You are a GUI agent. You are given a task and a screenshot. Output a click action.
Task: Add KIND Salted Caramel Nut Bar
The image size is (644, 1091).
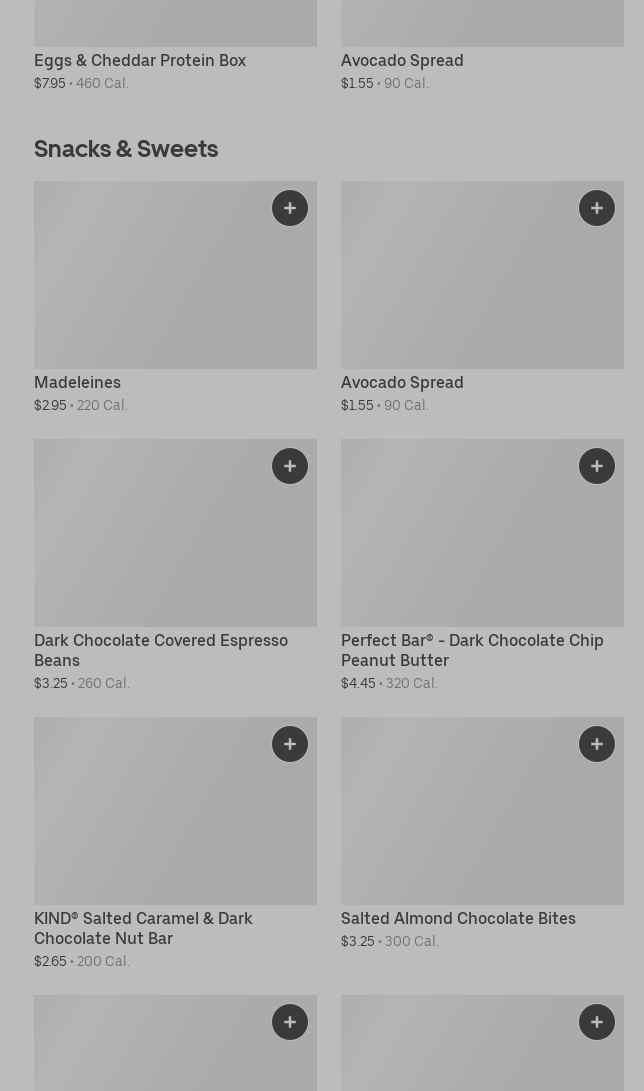point(290,744)
